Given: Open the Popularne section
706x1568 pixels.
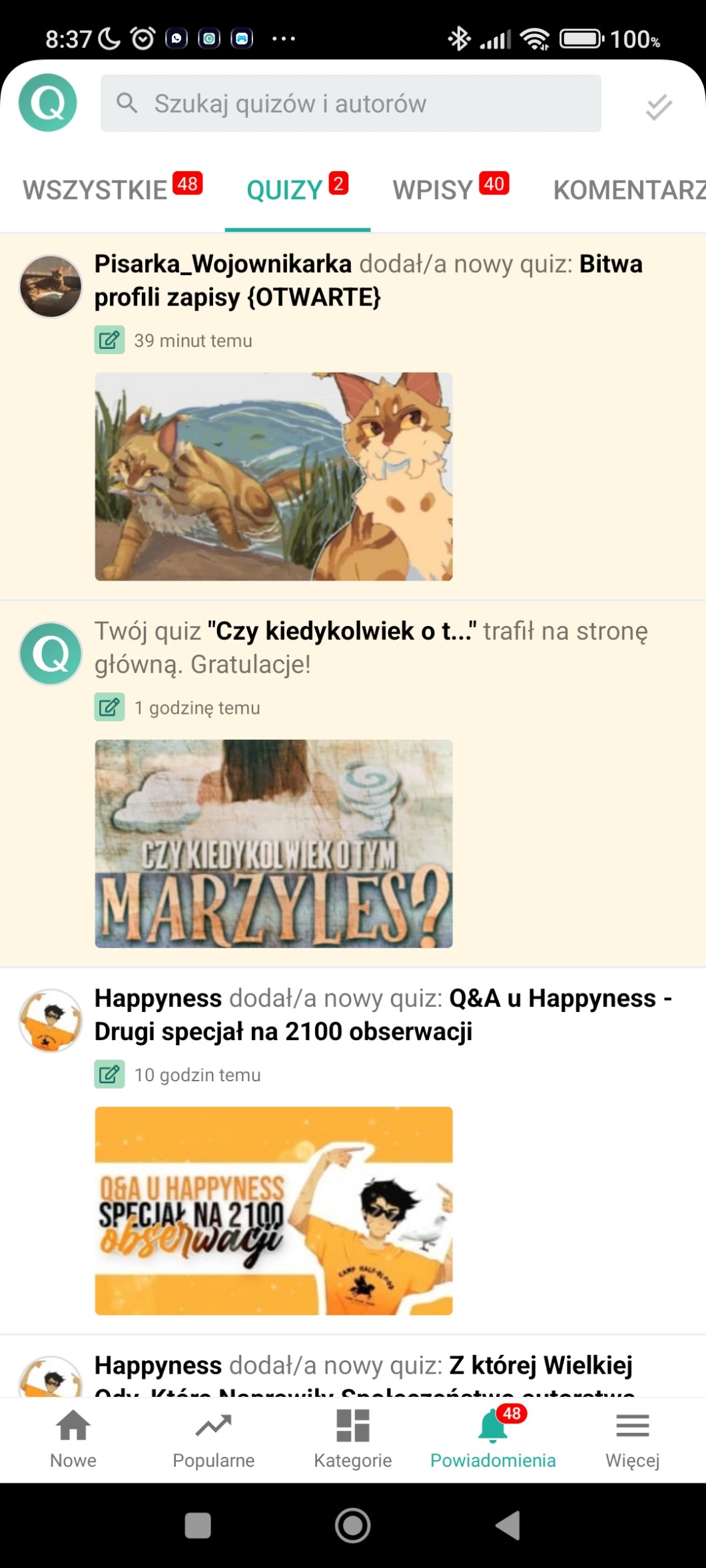Looking at the screenshot, I should click(213, 1439).
